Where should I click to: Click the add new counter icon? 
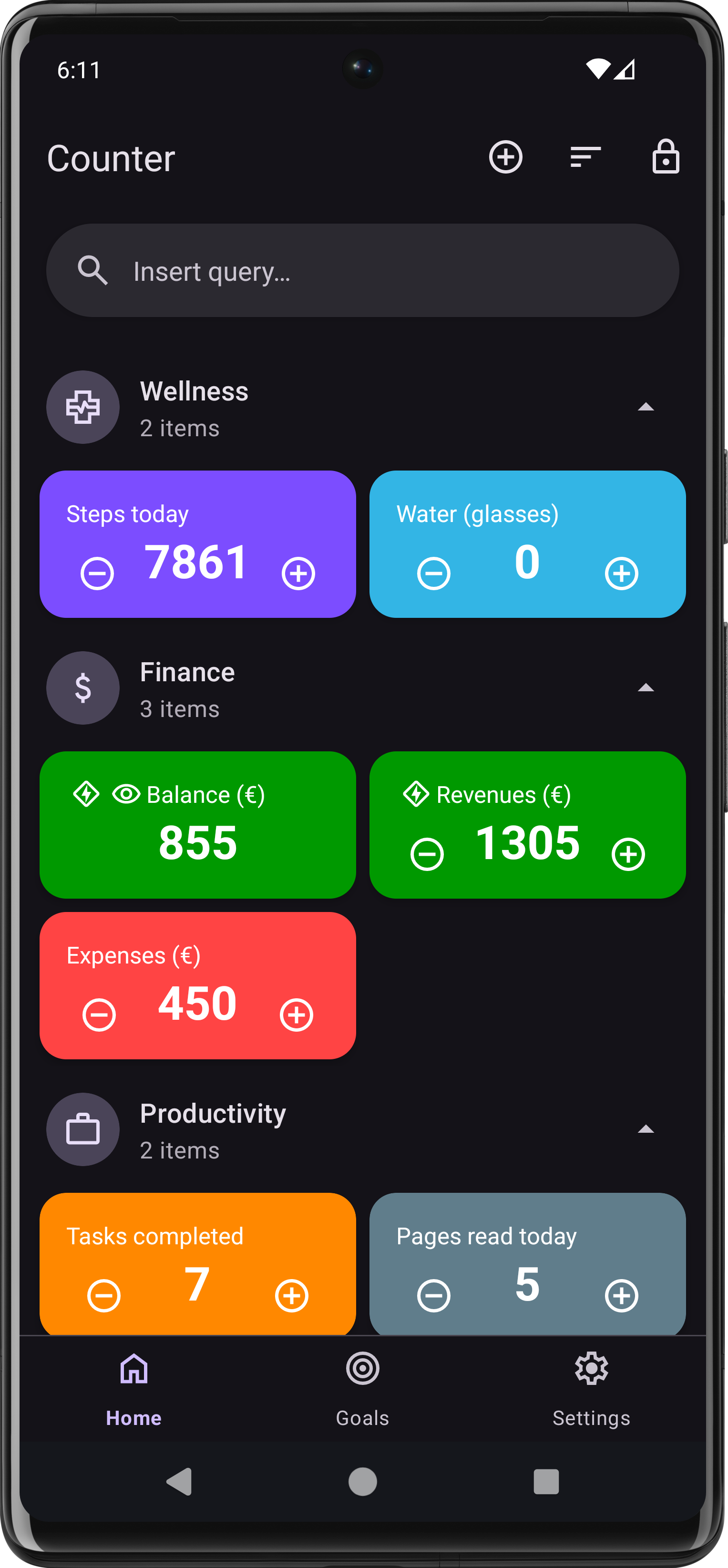click(505, 158)
